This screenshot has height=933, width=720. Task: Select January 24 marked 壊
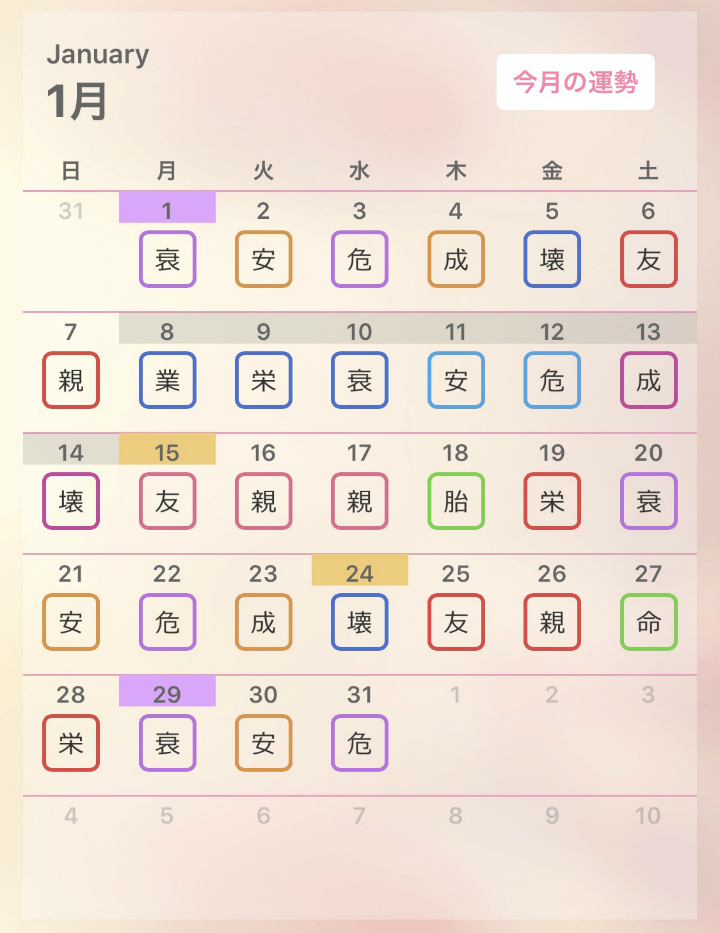[x=360, y=622]
